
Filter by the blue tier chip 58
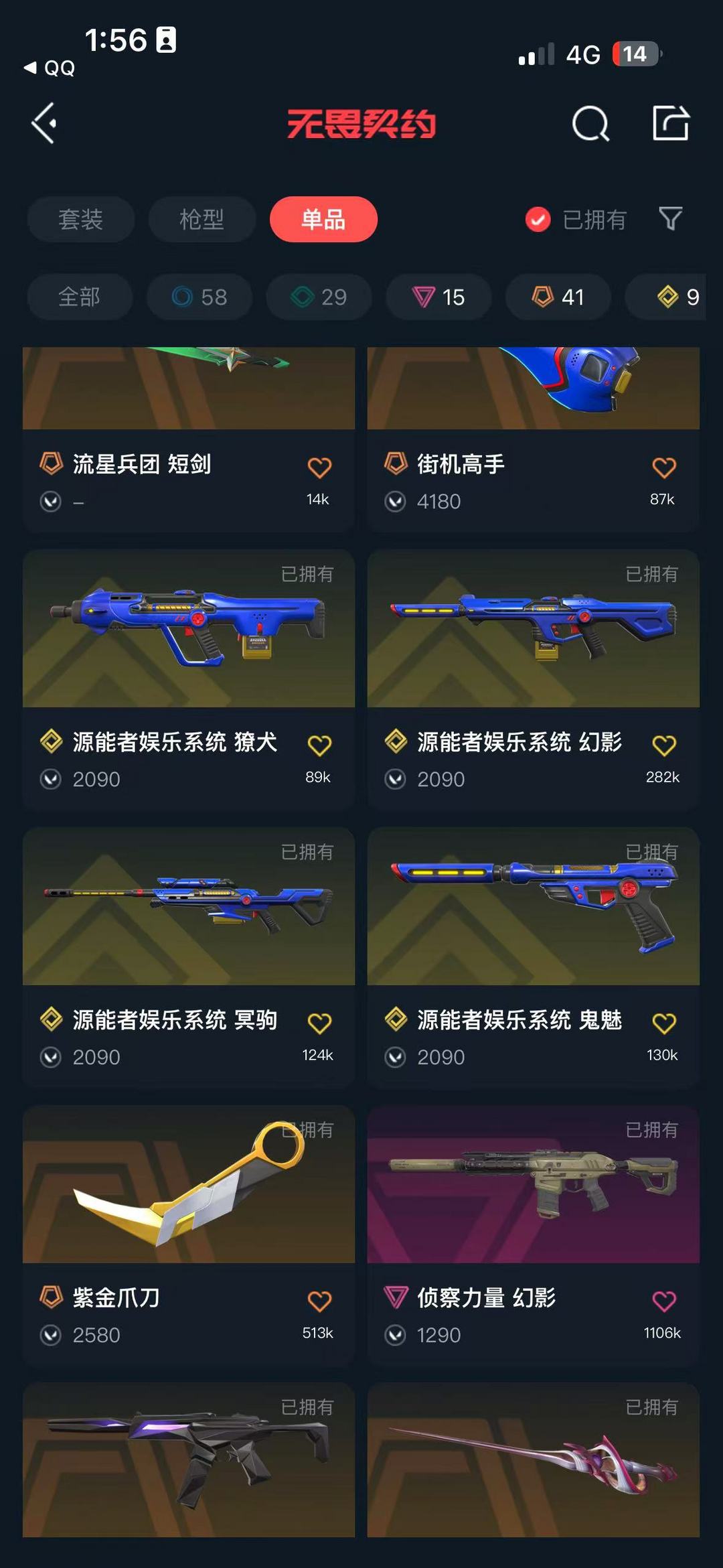[x=199, y=297]
